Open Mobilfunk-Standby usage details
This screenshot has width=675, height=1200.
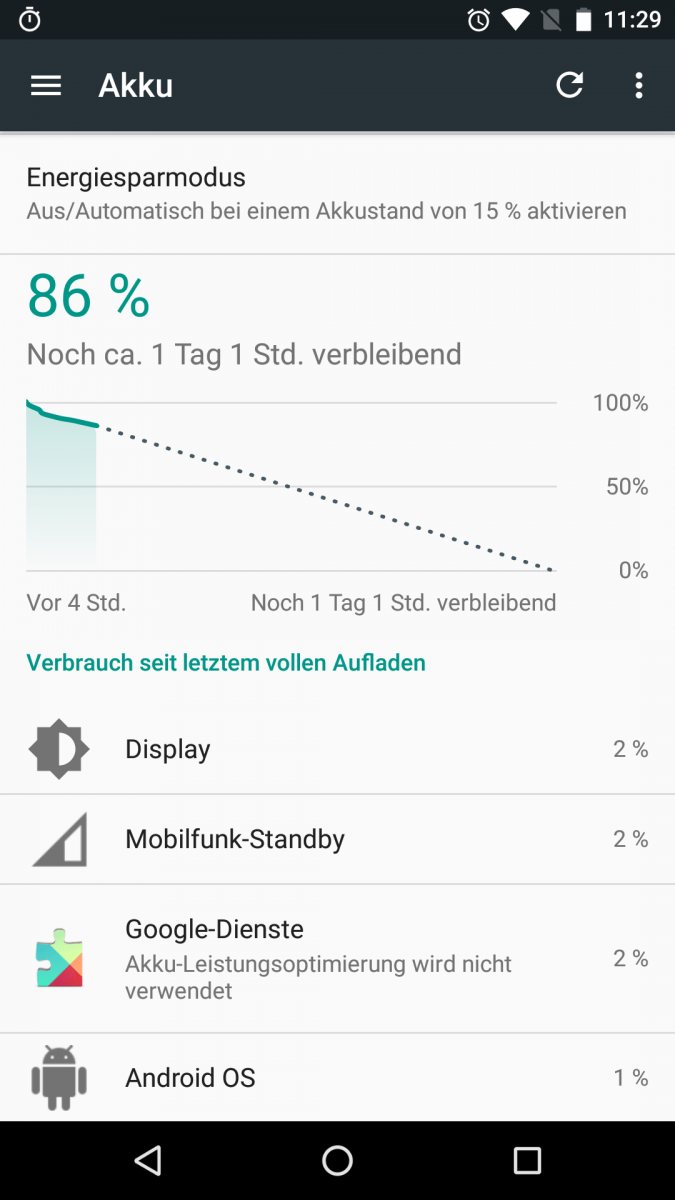point(337,839)
